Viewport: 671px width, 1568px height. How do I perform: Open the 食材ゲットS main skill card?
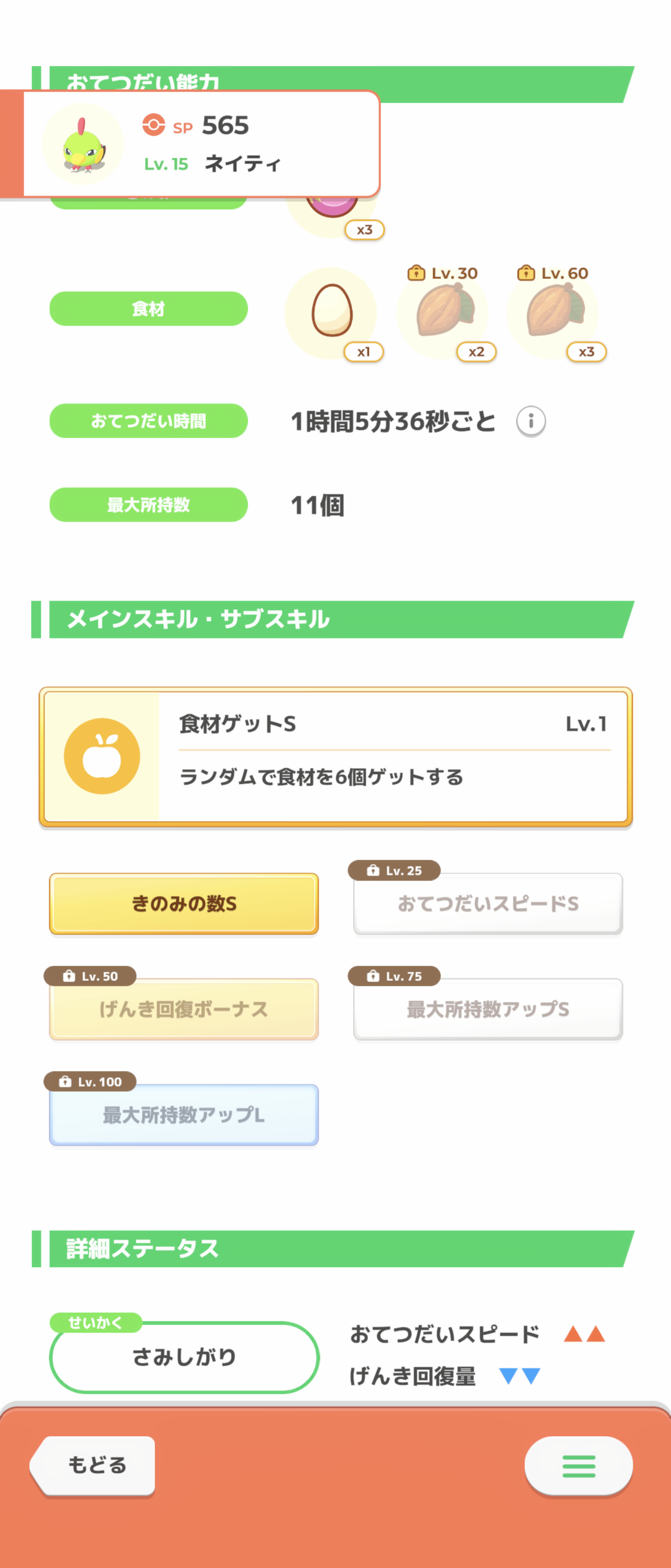pyautogui.click(x=336, y=757)
